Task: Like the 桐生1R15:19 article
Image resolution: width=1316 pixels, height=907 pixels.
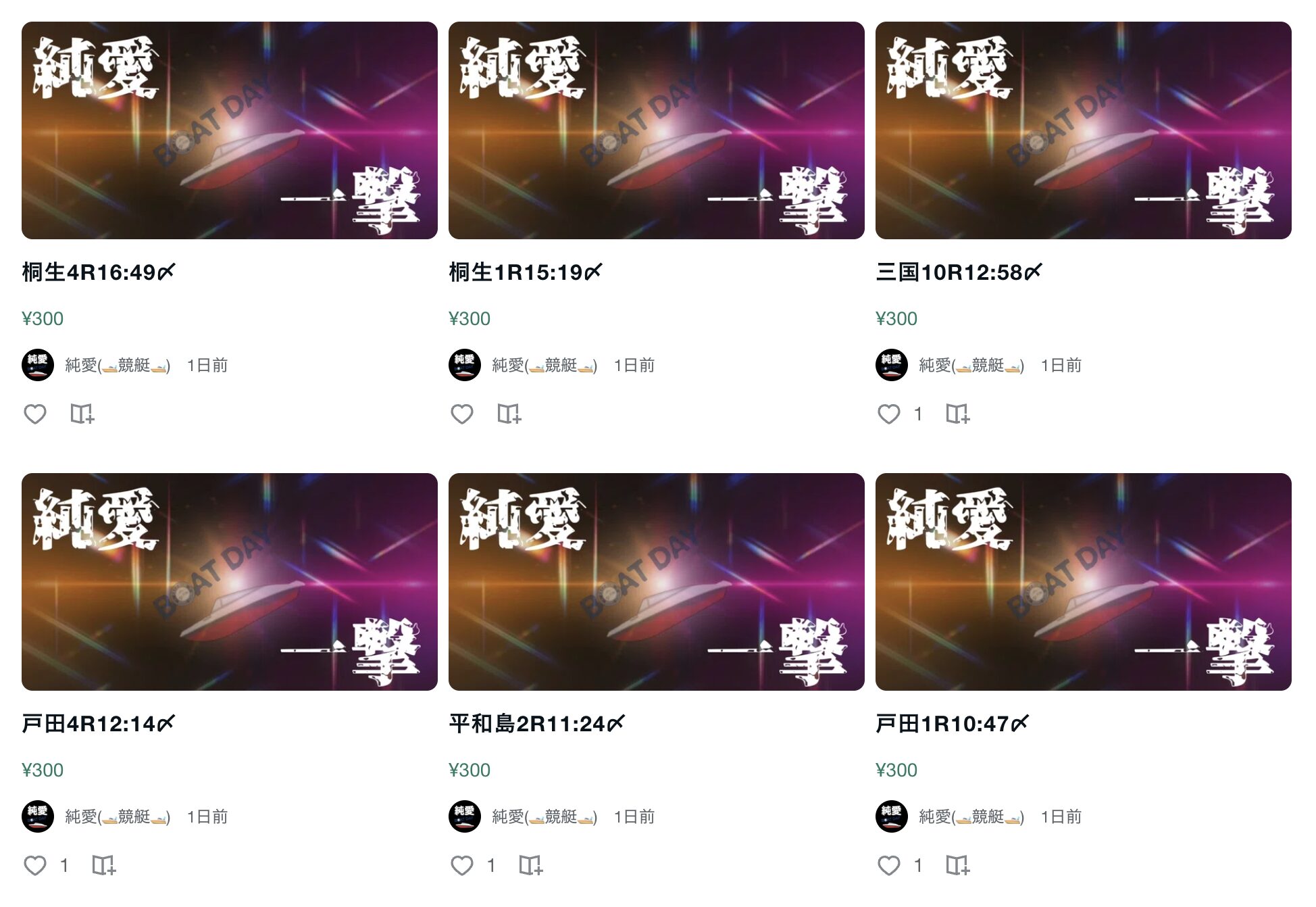Action: click(462, 414)
